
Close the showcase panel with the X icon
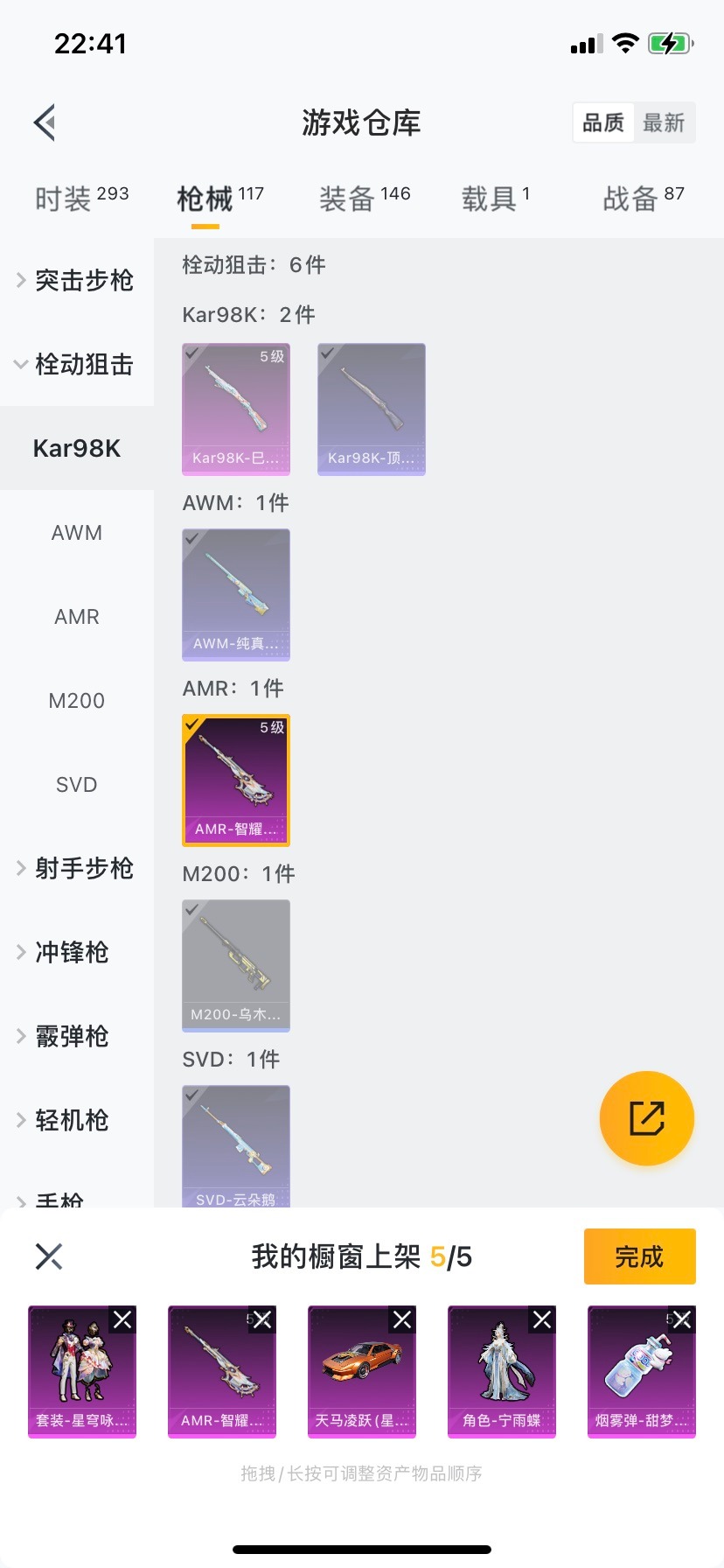tap(48, 1256)
